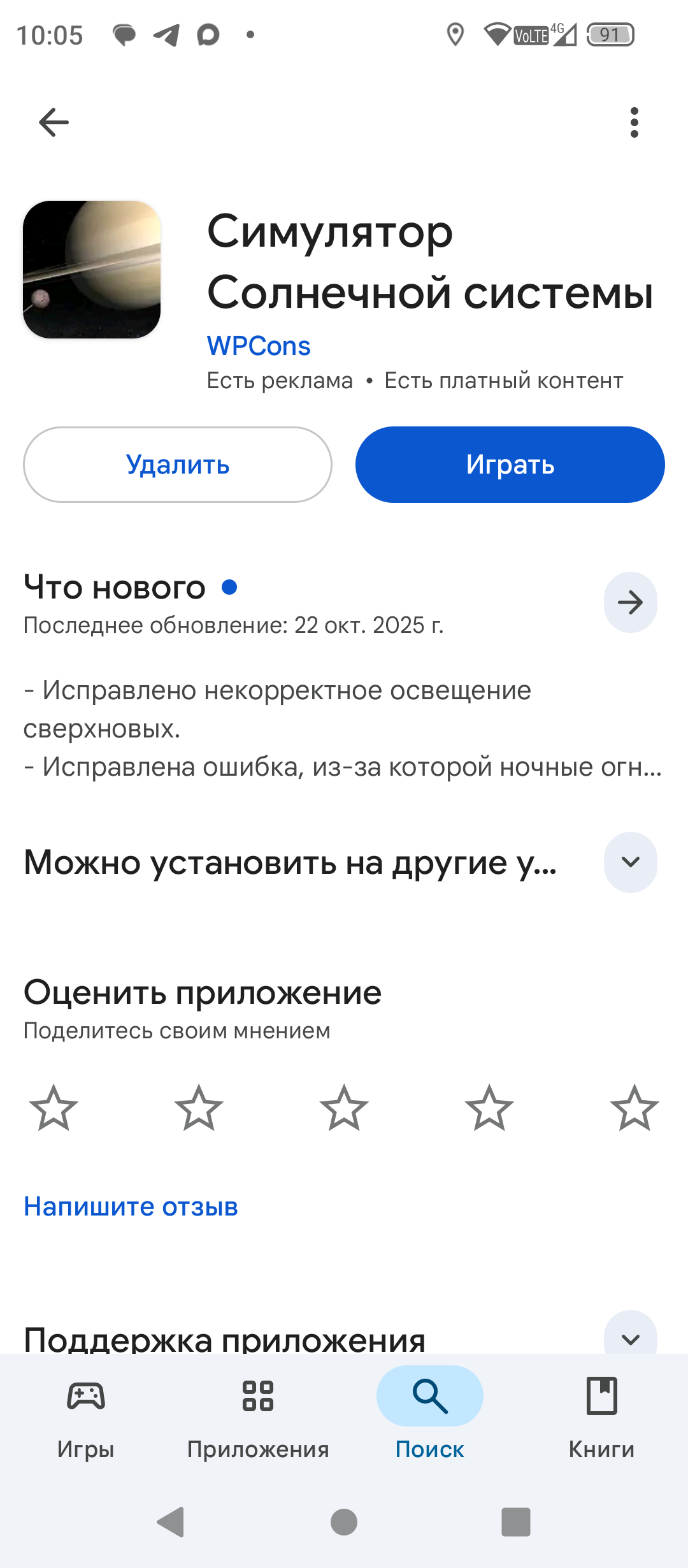The image size is (688, 1568).
Task: Open the Что нового details arrow
Action: click(630, 602)
